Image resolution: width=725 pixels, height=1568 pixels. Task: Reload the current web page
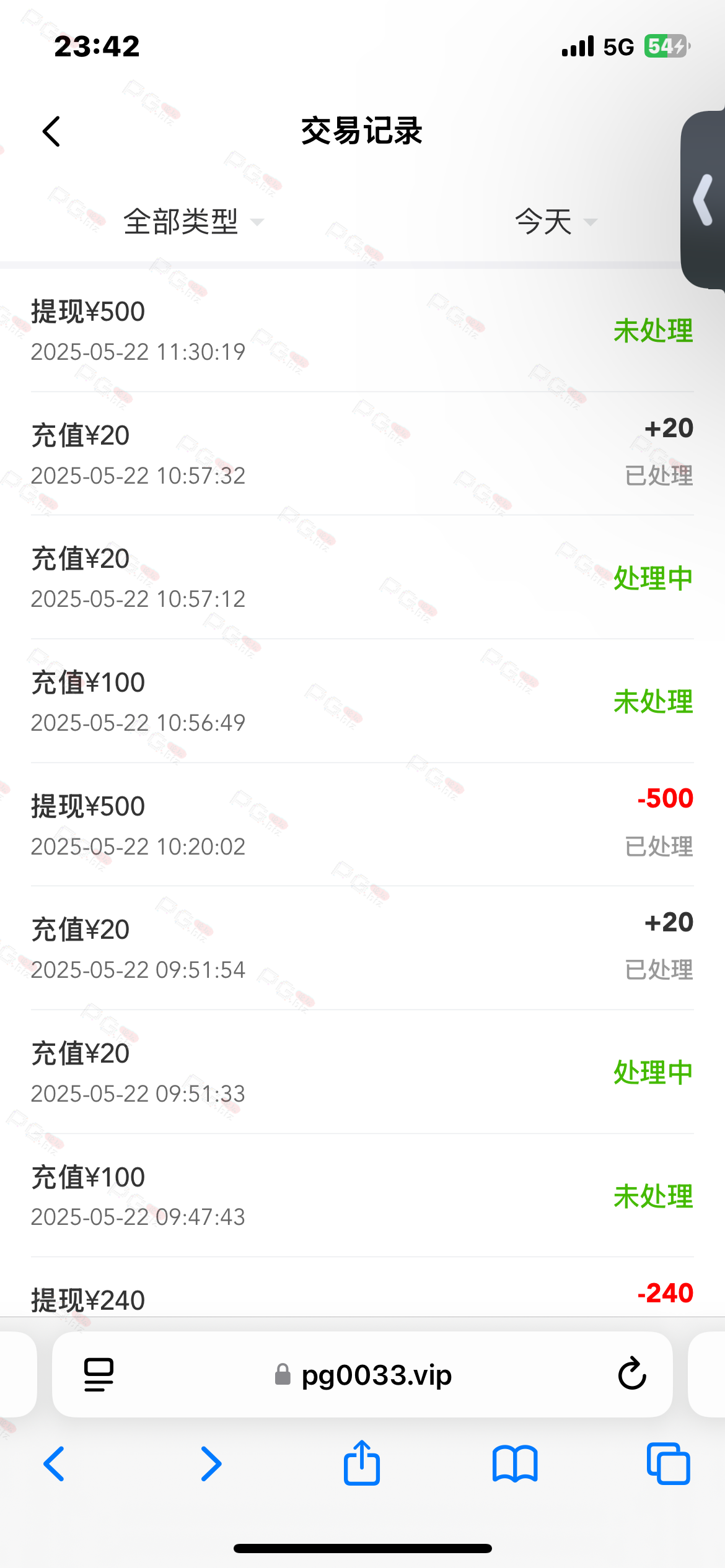click(632, 1374)
